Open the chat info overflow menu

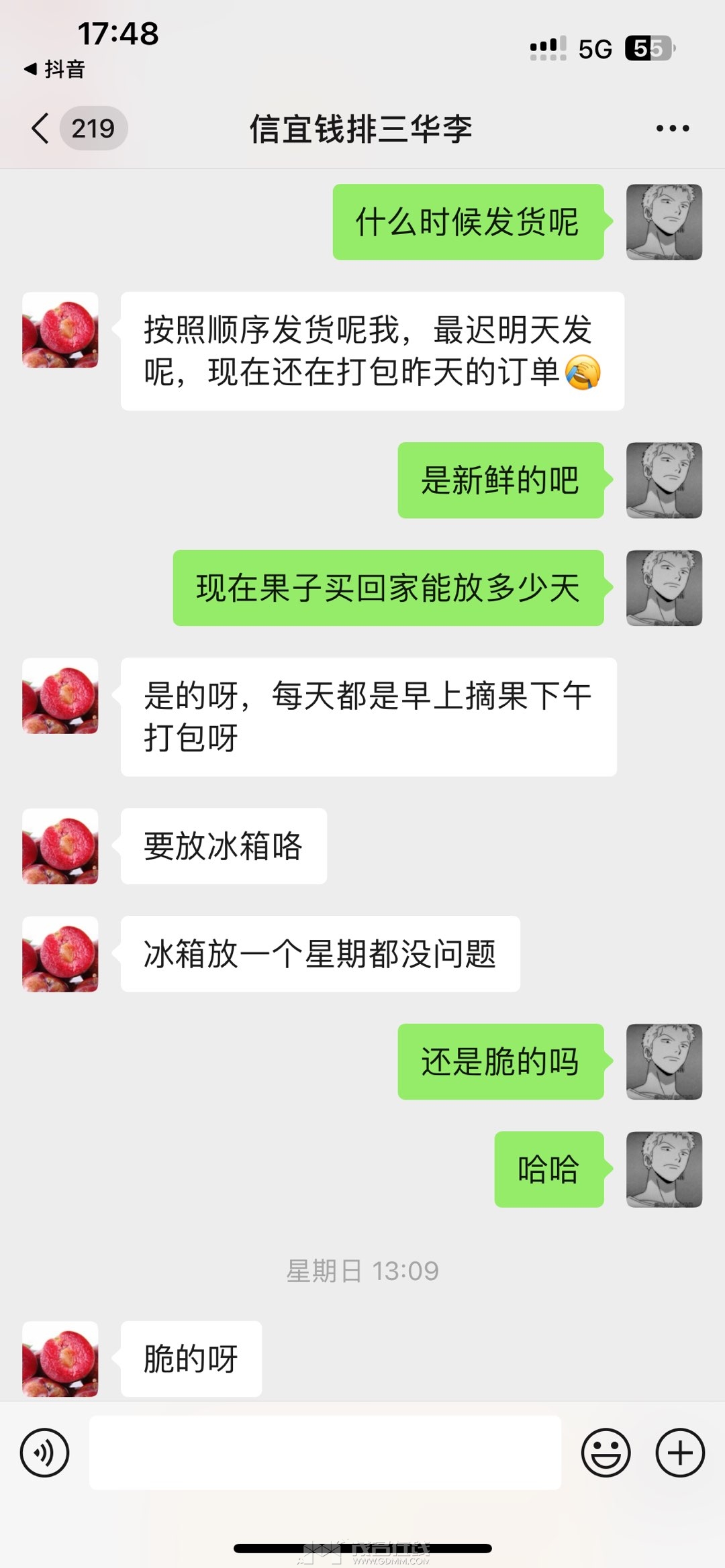(x=672, y=128)
